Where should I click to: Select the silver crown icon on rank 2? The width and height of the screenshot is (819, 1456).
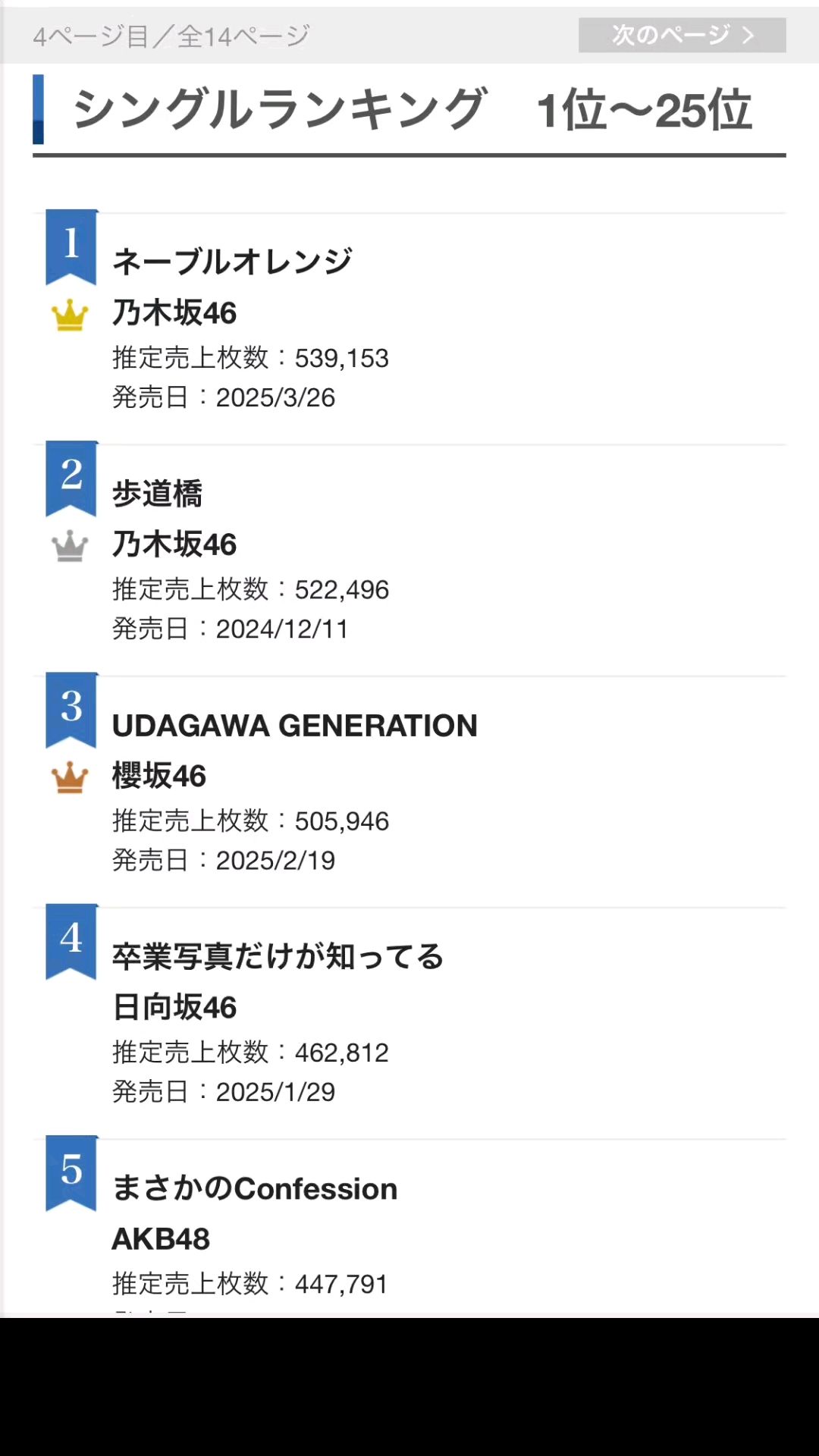(x=70, y=545)
